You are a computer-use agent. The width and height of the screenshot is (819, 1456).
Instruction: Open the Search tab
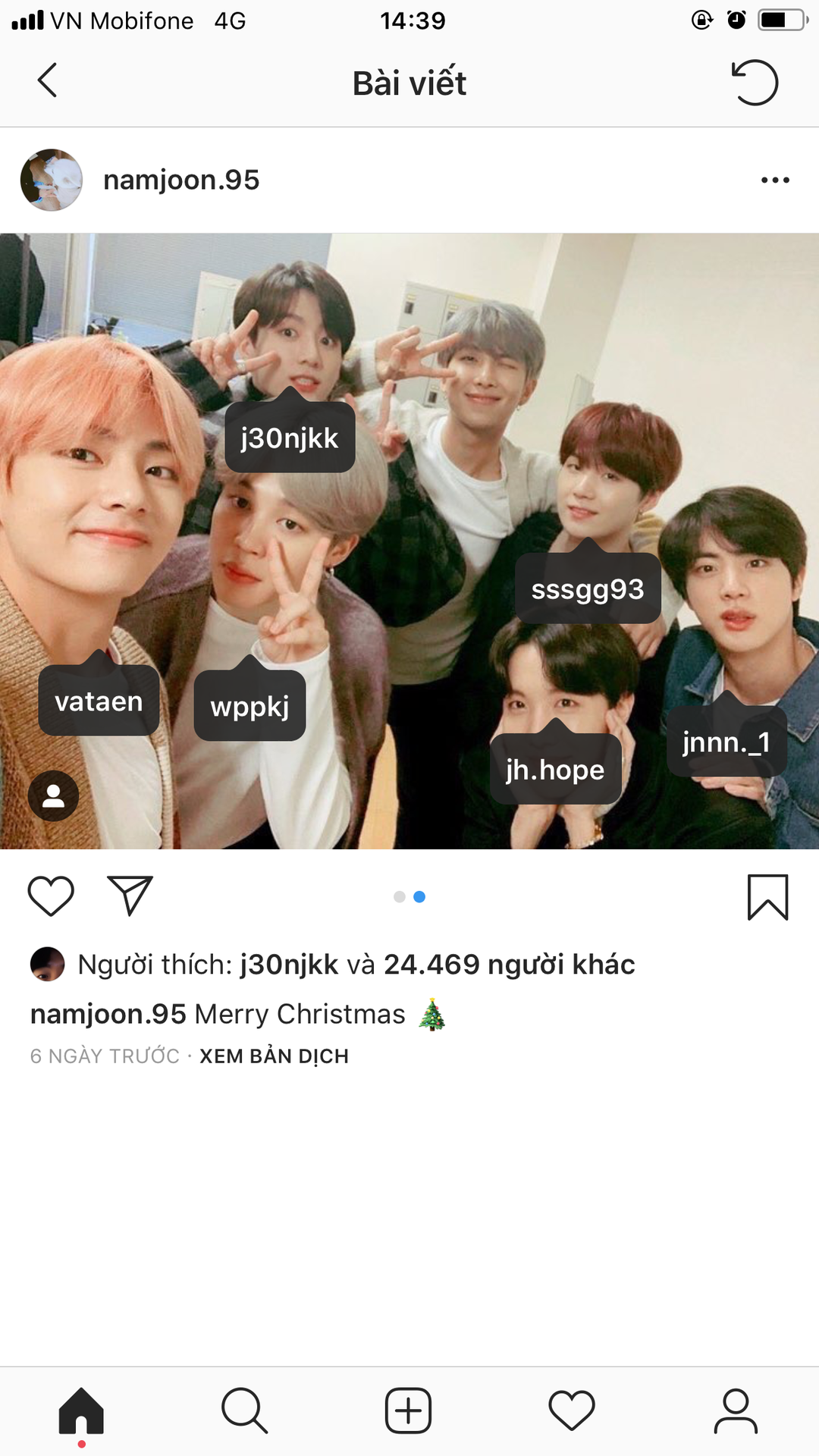[x=244, y=1411]
